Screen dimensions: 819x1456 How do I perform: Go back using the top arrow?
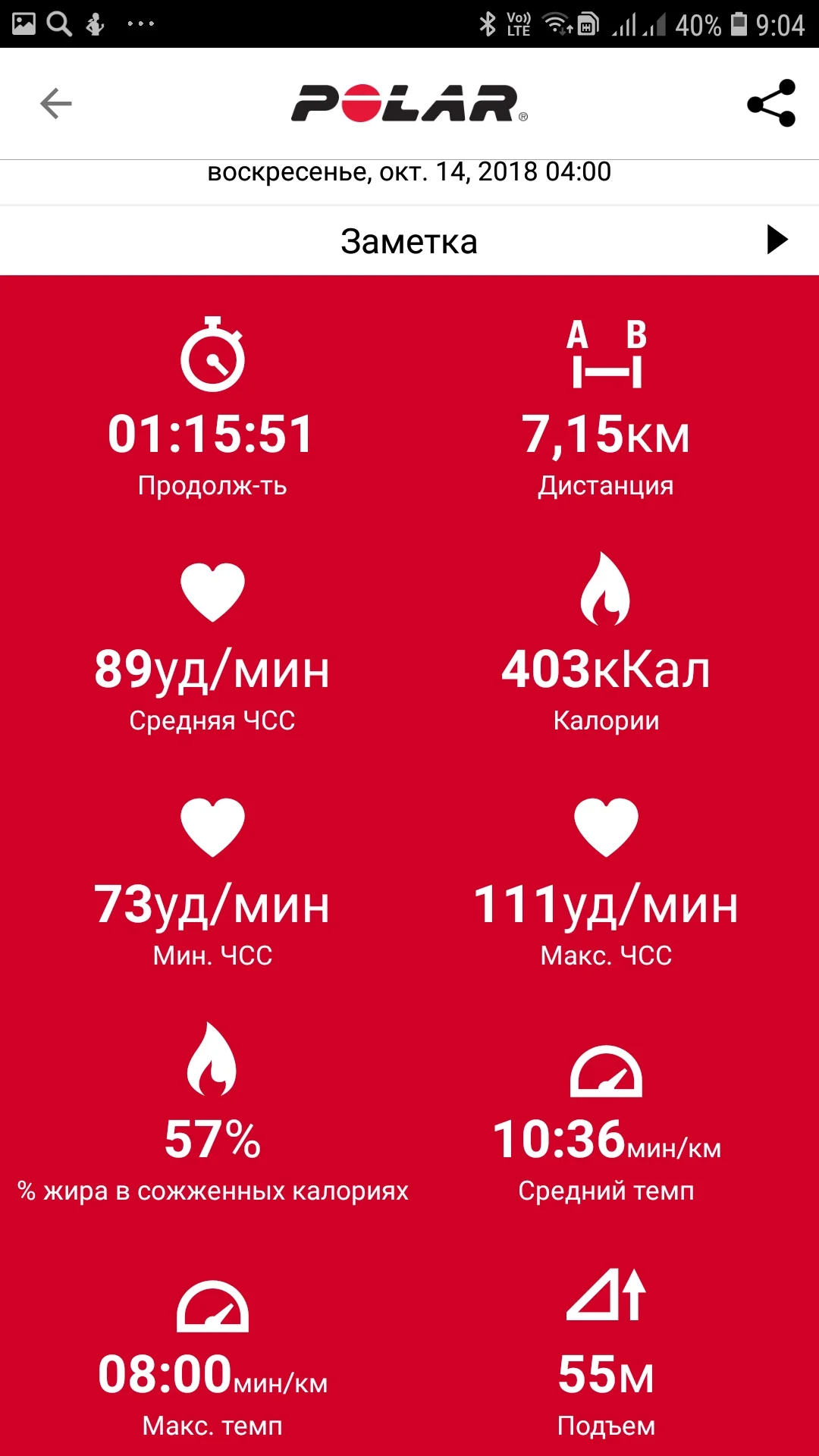click(56, 104)
